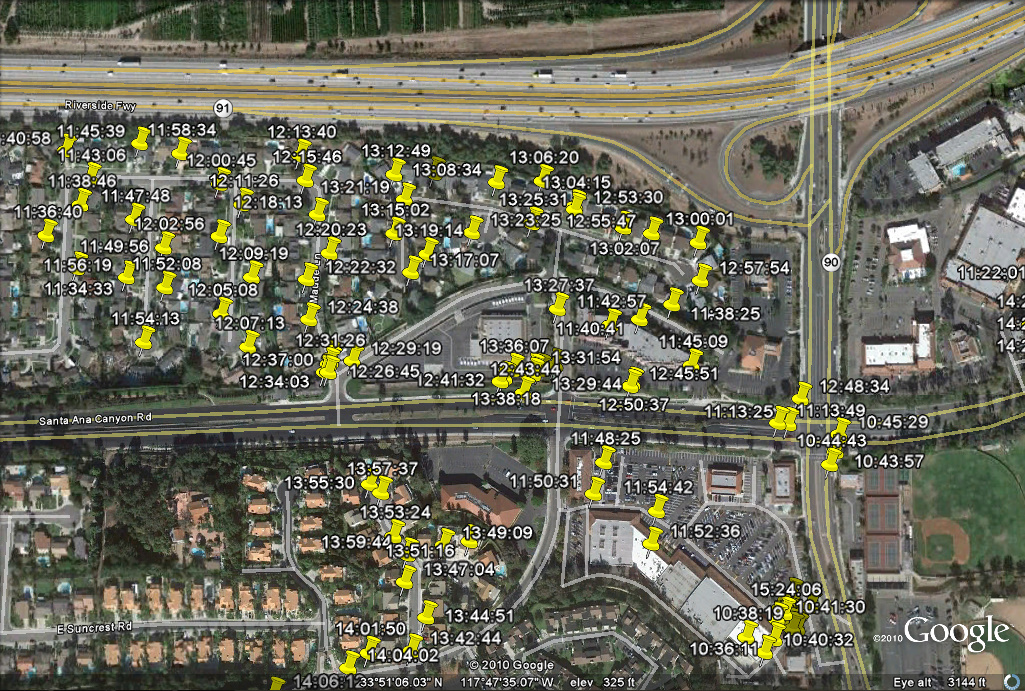Tap the pin below label 11:36:40
The width and height of the screenshot is (1025, 691).
47,232
